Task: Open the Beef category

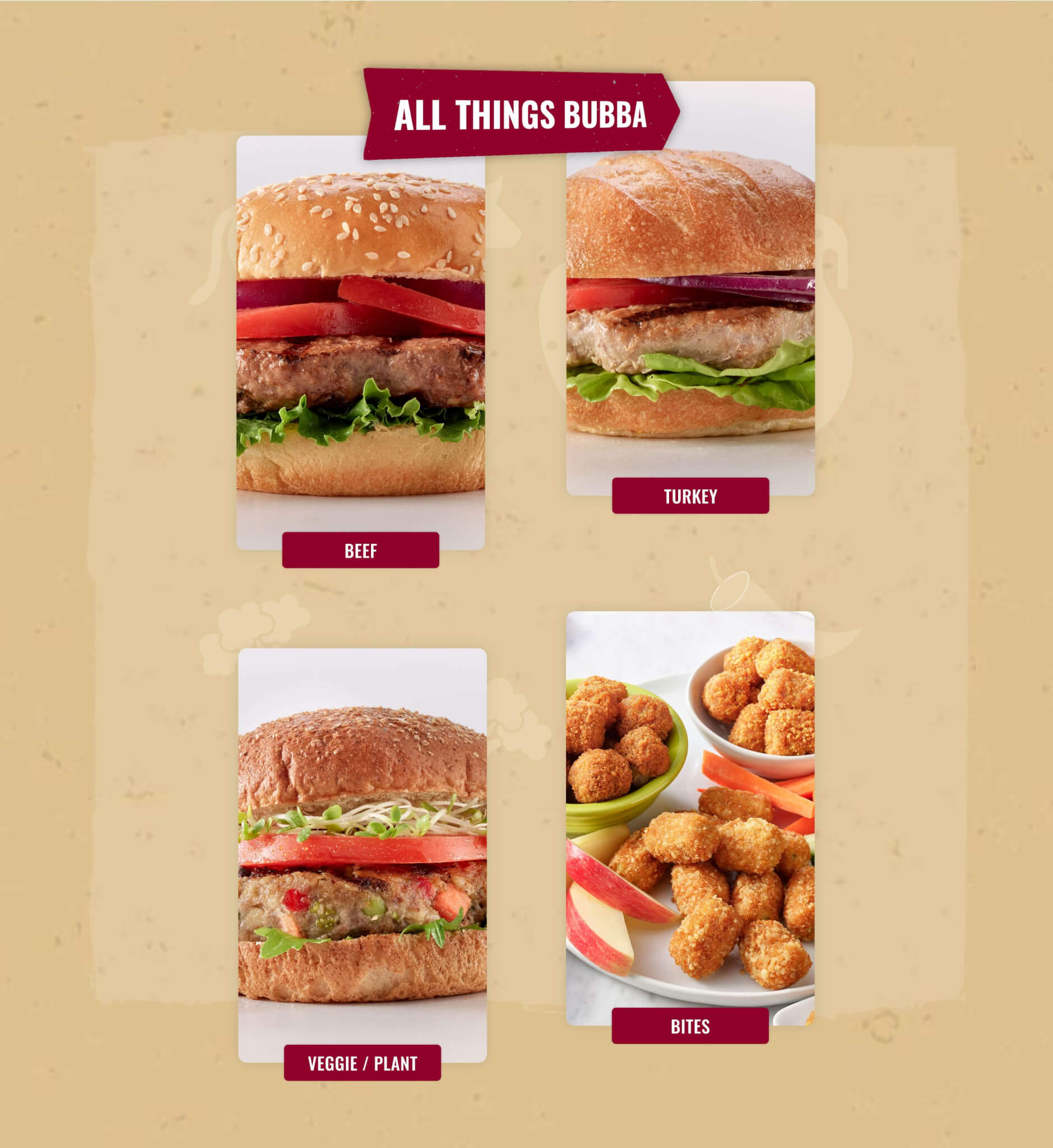Action: tap(360, 550)
